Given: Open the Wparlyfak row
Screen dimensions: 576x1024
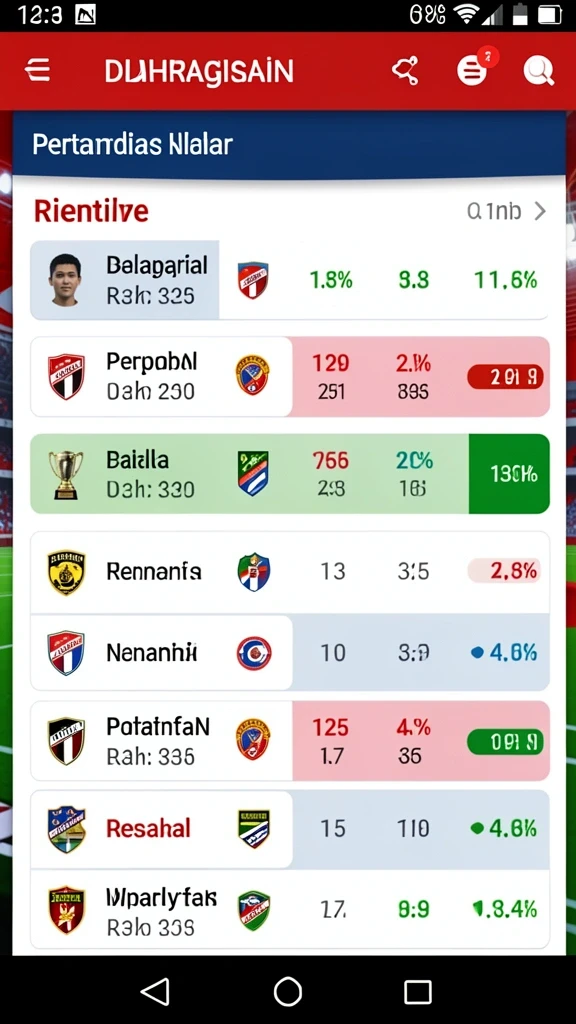Looking at the screenshot, I should 289,909.
